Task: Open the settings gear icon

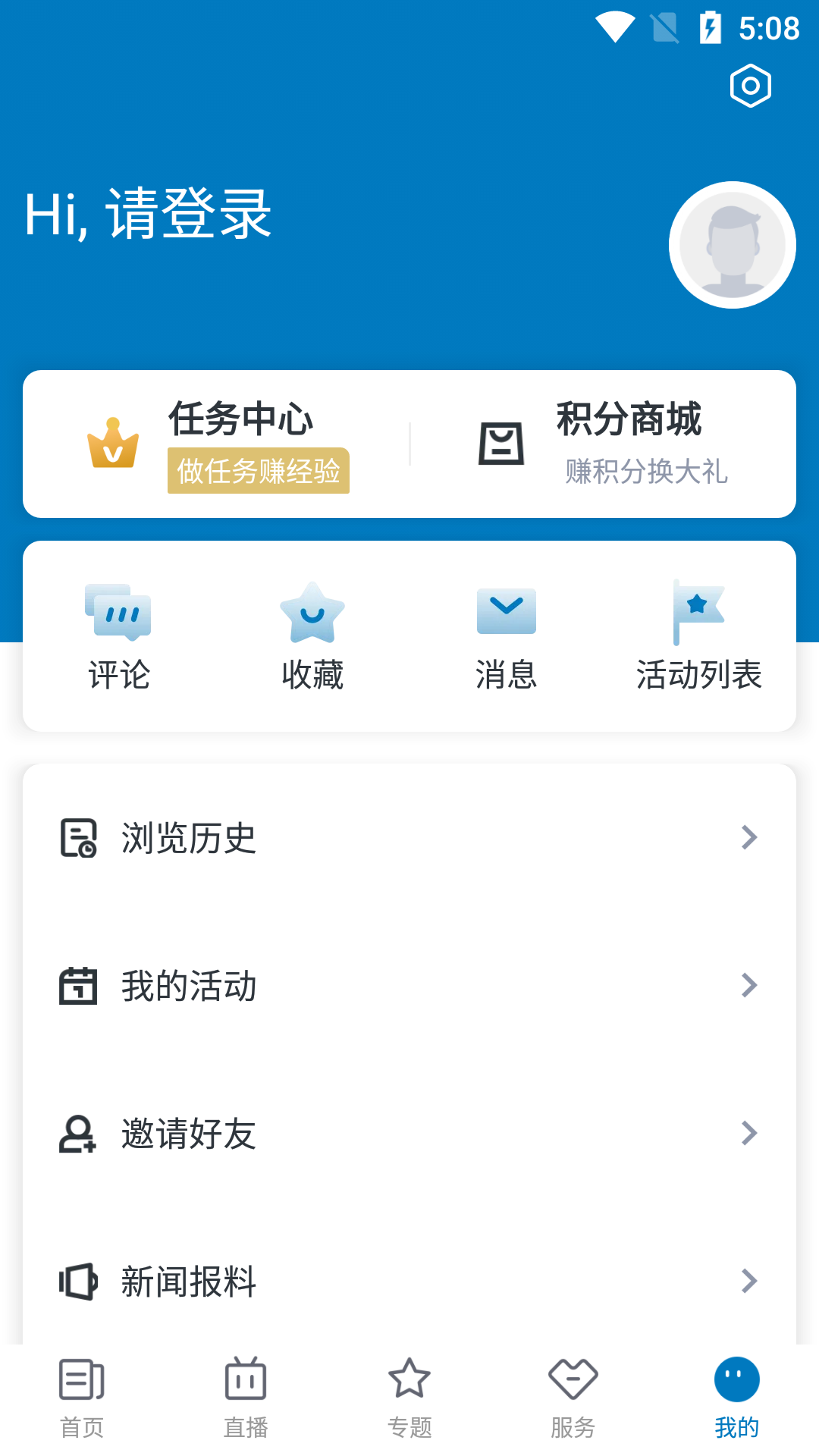Action: pos(749,86)
